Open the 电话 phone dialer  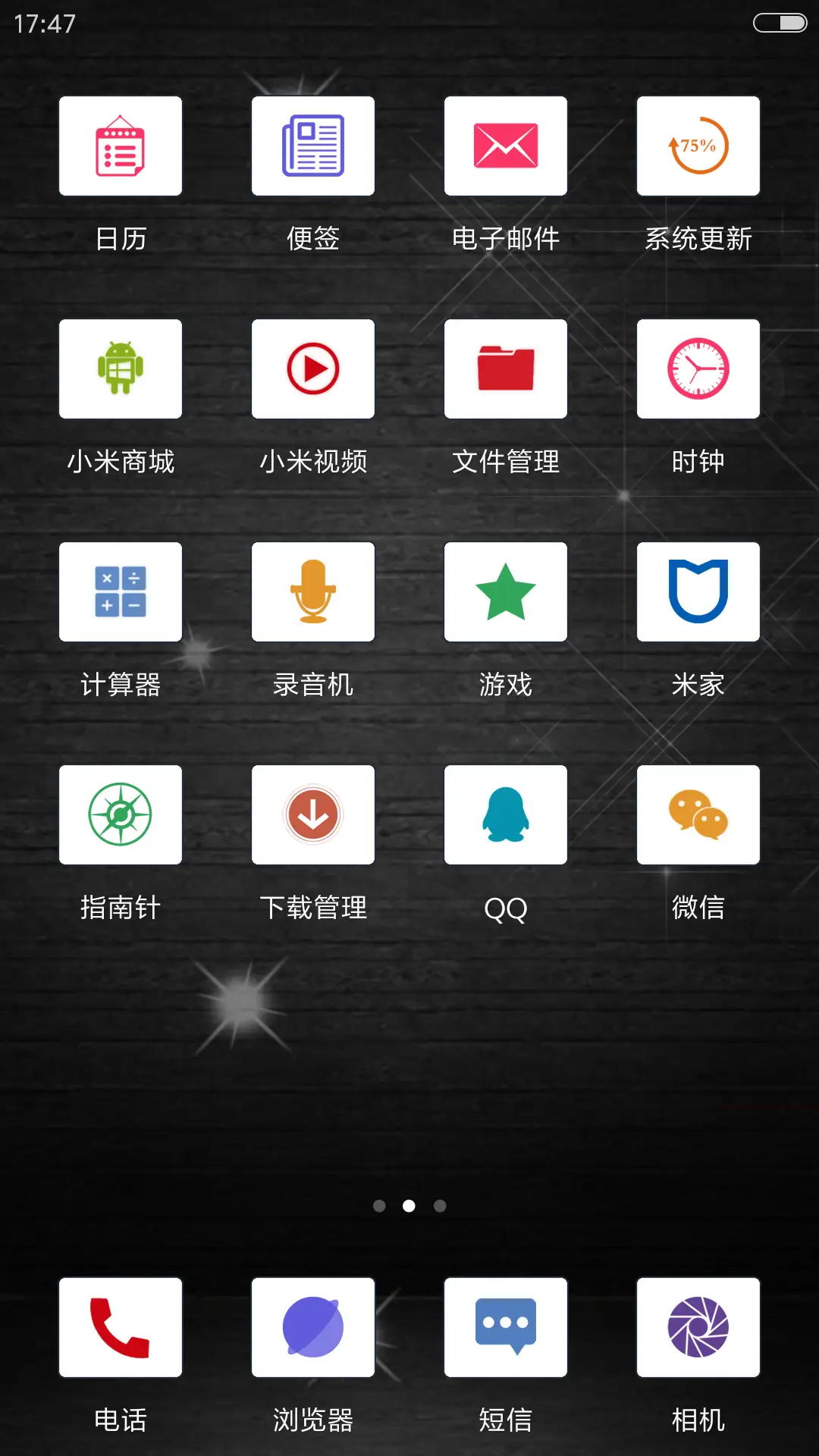click(x=120, y=1328)
